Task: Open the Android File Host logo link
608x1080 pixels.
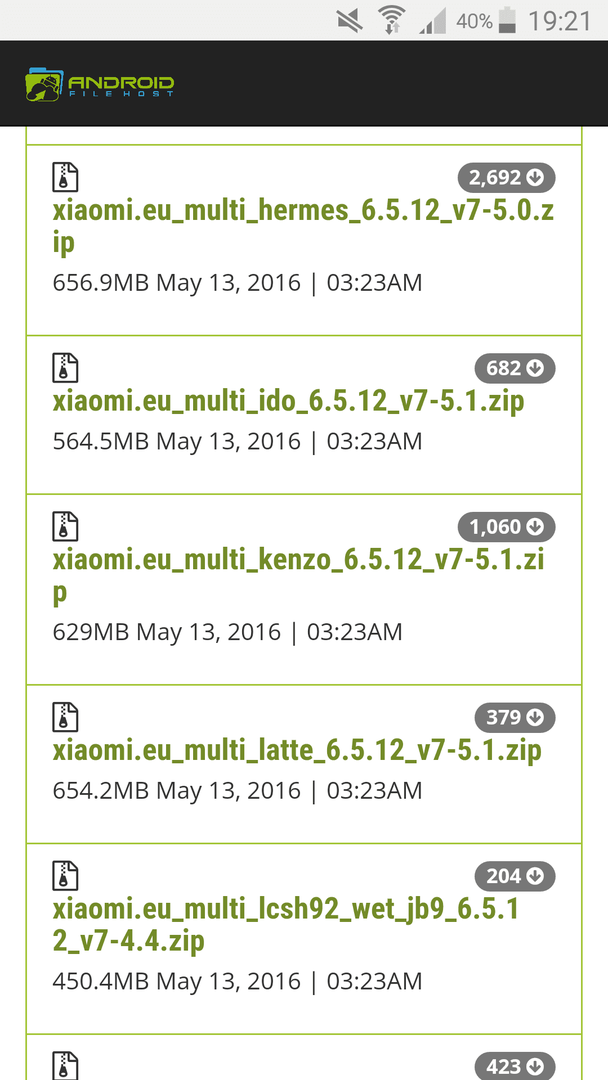Action: tap(99, 84)
